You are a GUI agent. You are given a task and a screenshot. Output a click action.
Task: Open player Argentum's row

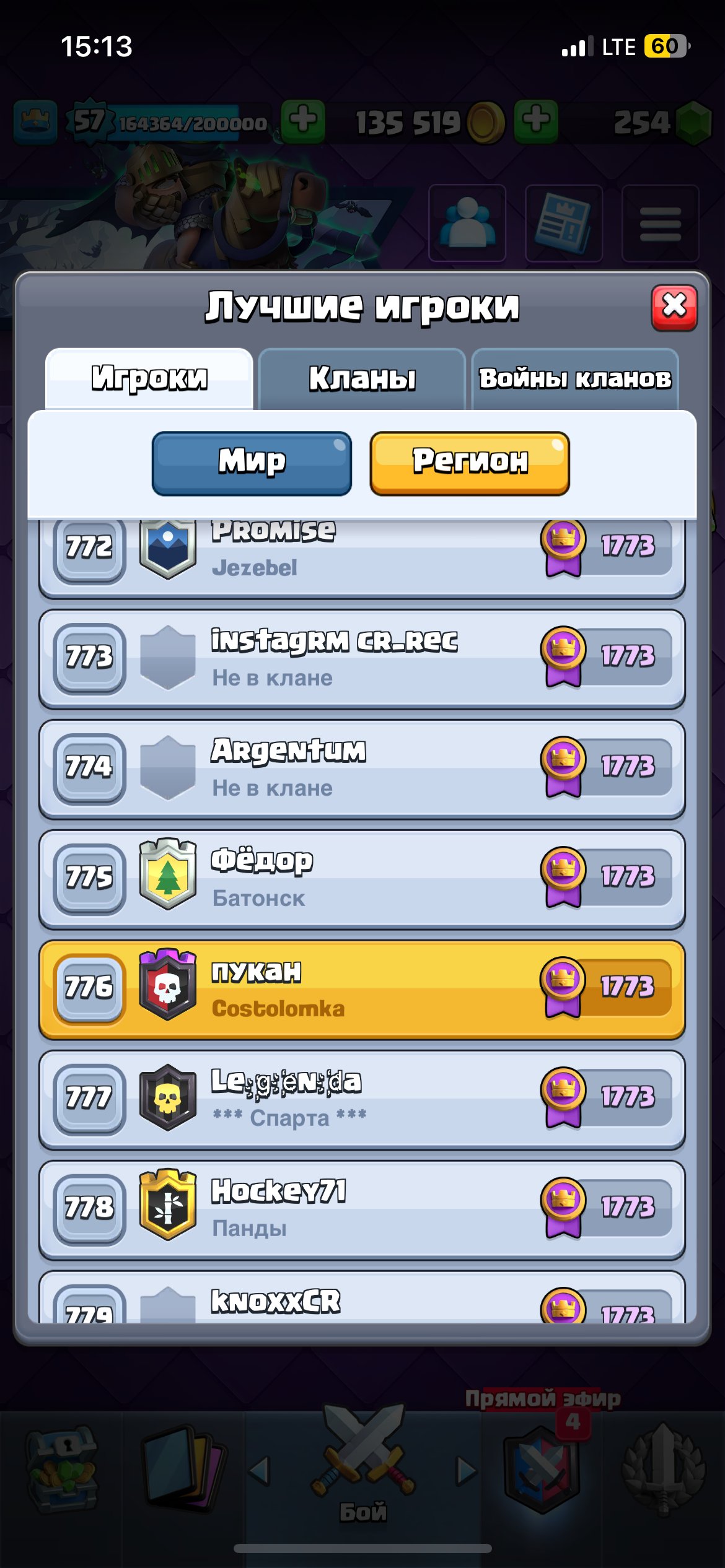pyautogui.click(x=362, y=769)
